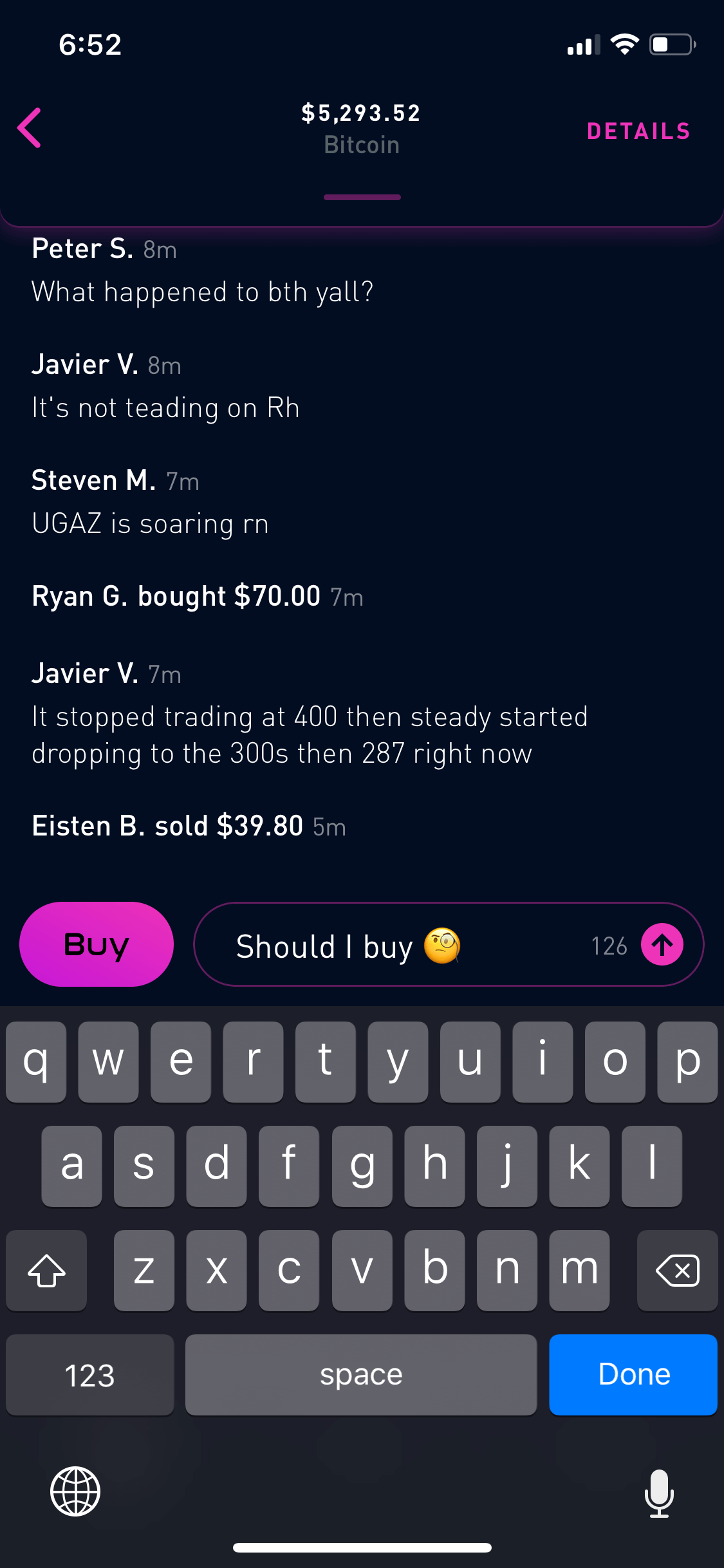
Task: Switch keyboard language with the globe icon
Action: pos(75,1491)
